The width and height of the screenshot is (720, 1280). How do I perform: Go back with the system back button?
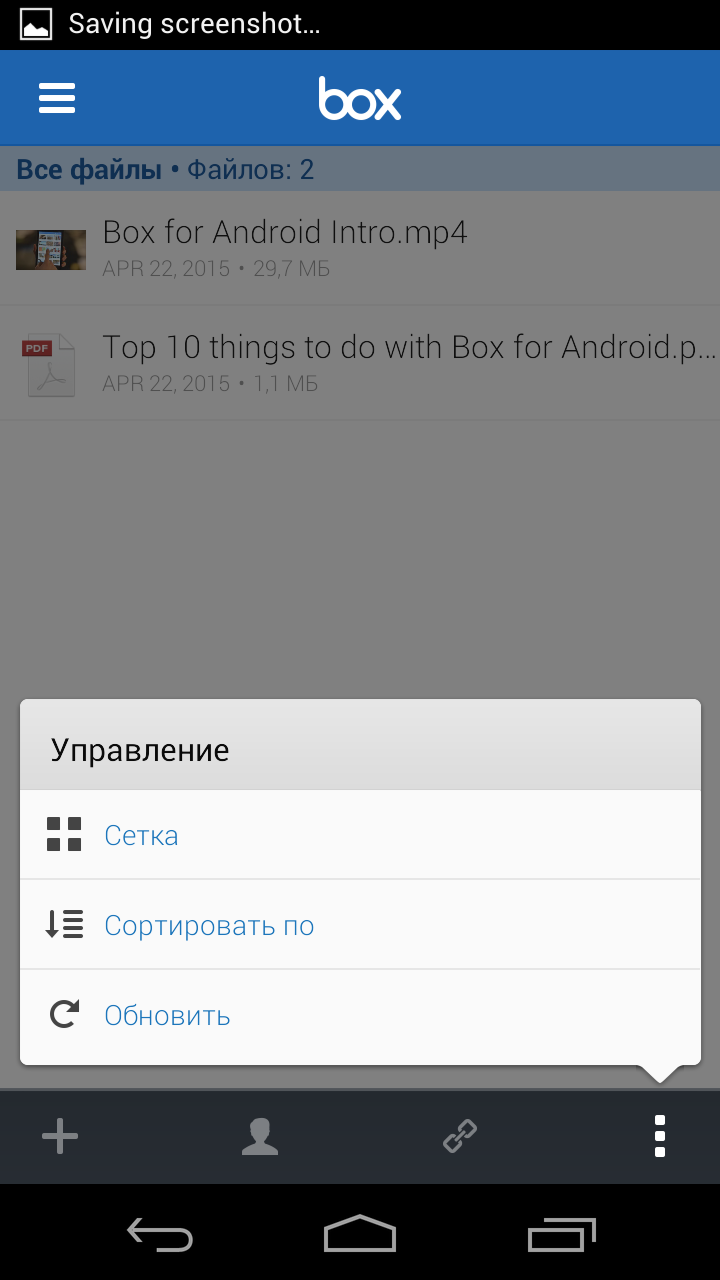click(160, 1236)
